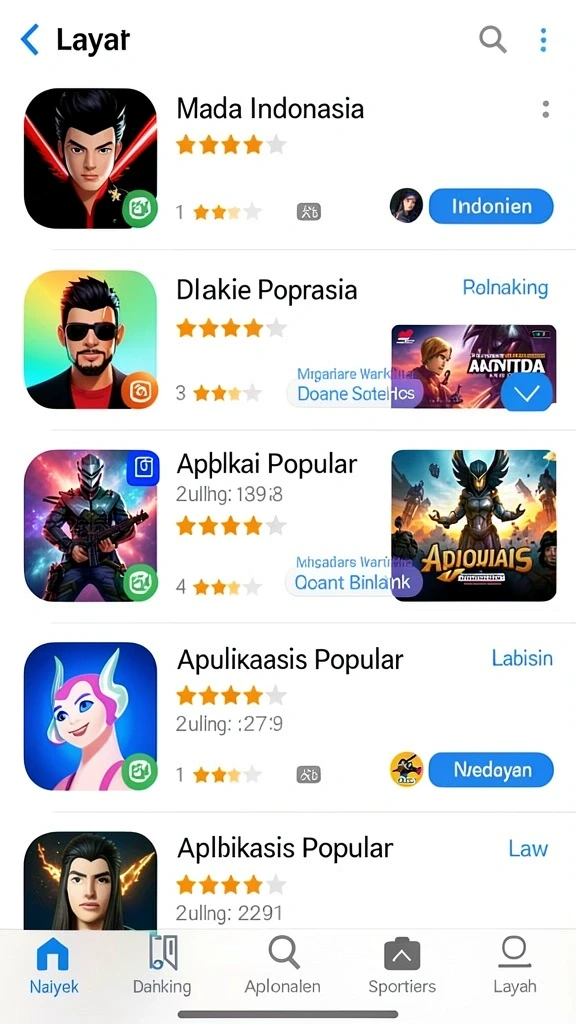Tap the Nredoyan button
Viewport: 576px width, 1024px height.
click(491, 770)
